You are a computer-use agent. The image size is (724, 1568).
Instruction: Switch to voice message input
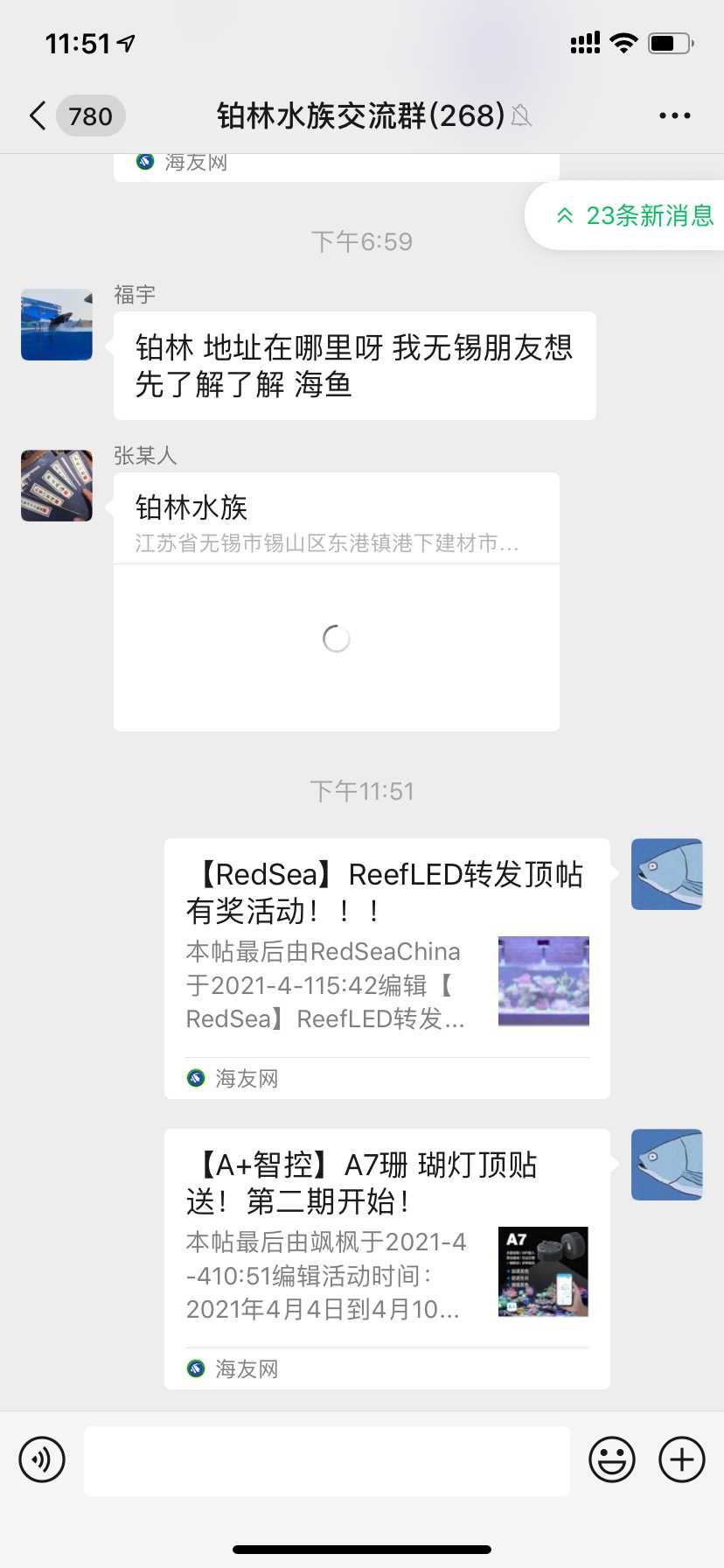pyautogui.click(x=42, y=1459)
